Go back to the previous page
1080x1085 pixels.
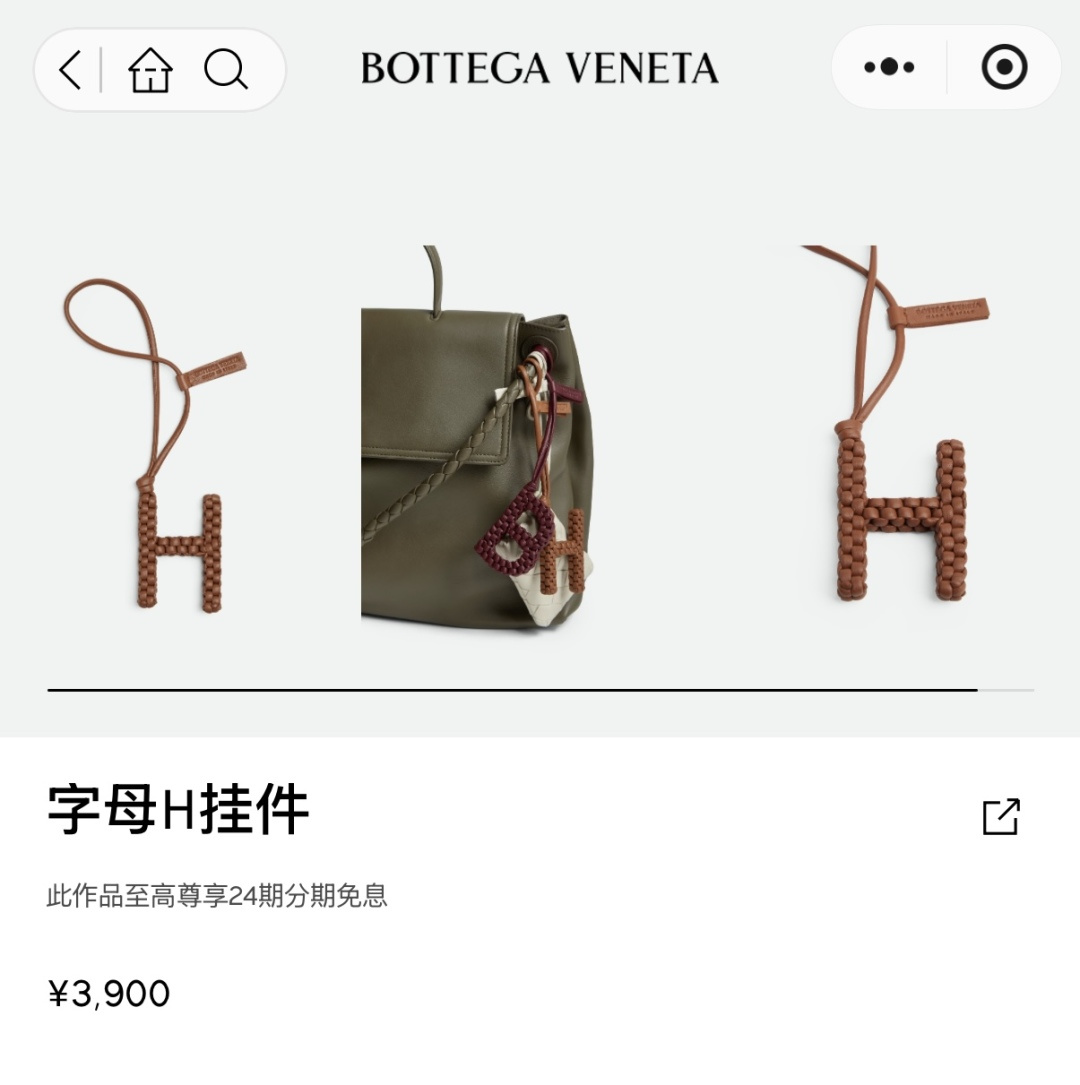click(x=70, y=70)
